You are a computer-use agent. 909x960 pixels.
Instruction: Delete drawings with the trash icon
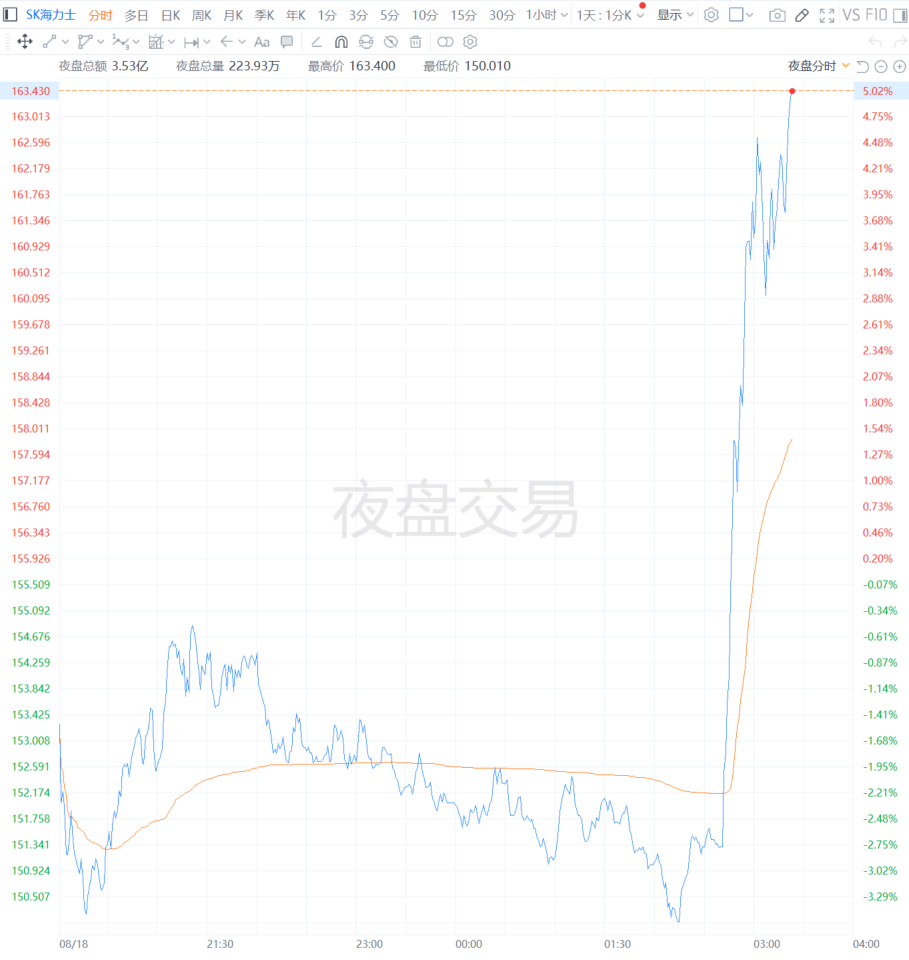coord(415,42)
